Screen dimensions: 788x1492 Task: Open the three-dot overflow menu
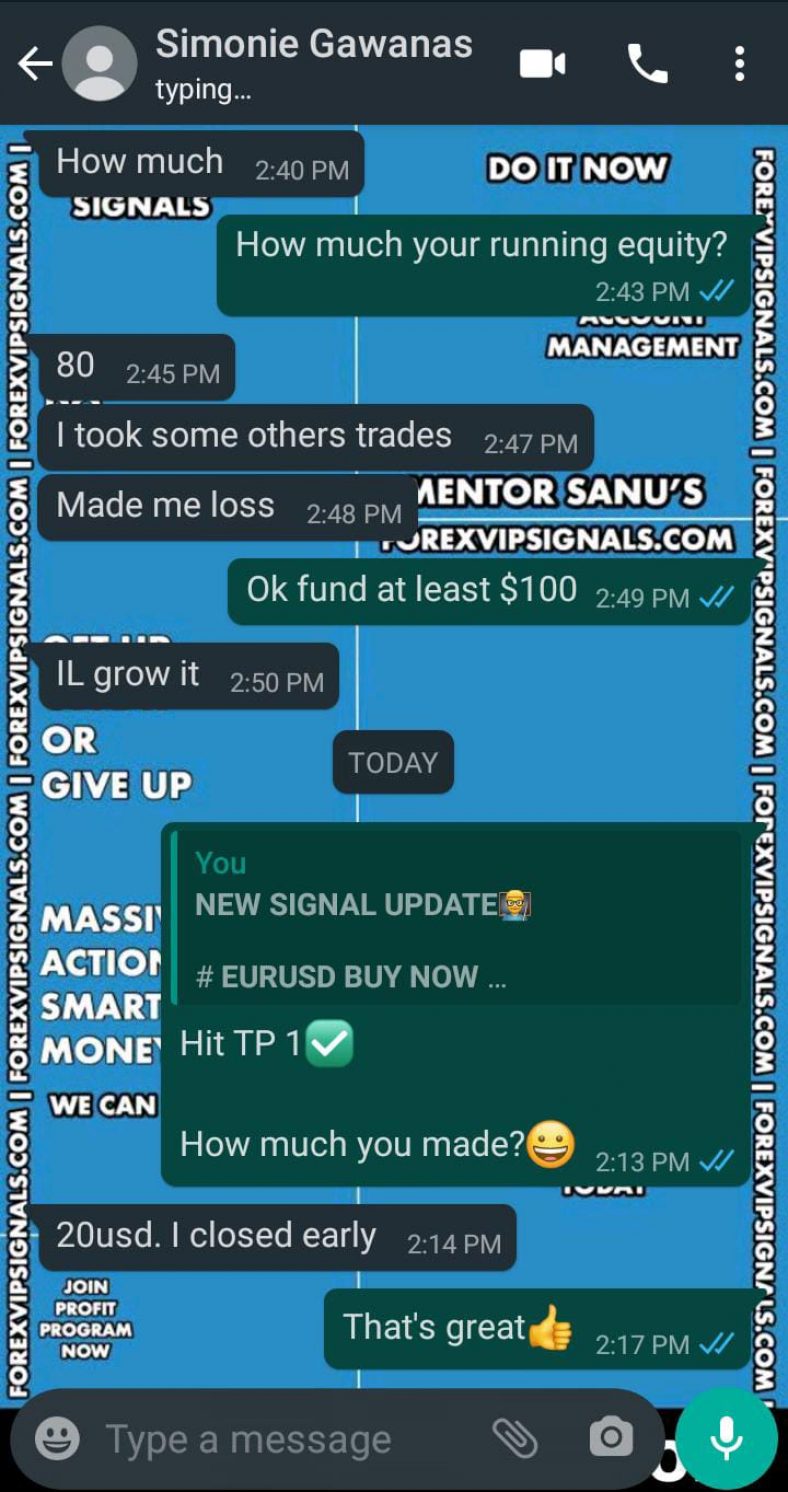[x=740, y=63]
